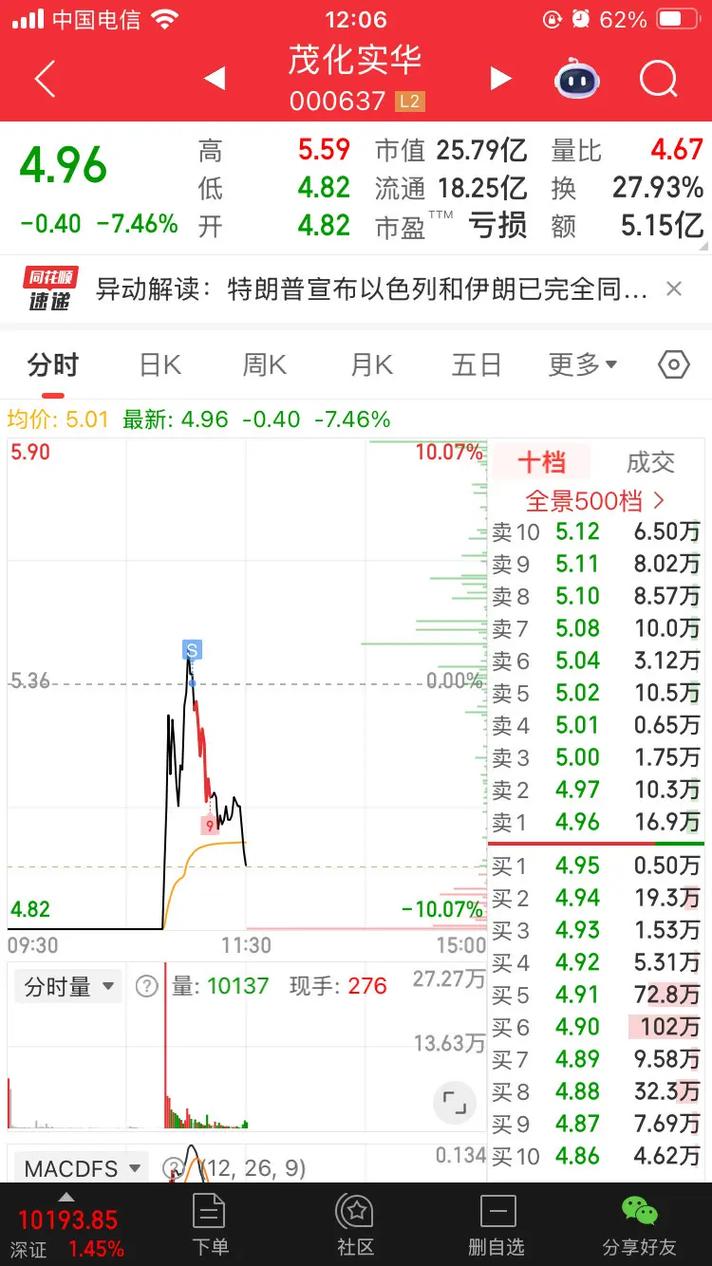This screenshot has width=712, height=1266.
Task: Switch to the previous stock arrow
Action: click(x=215, y=78)
